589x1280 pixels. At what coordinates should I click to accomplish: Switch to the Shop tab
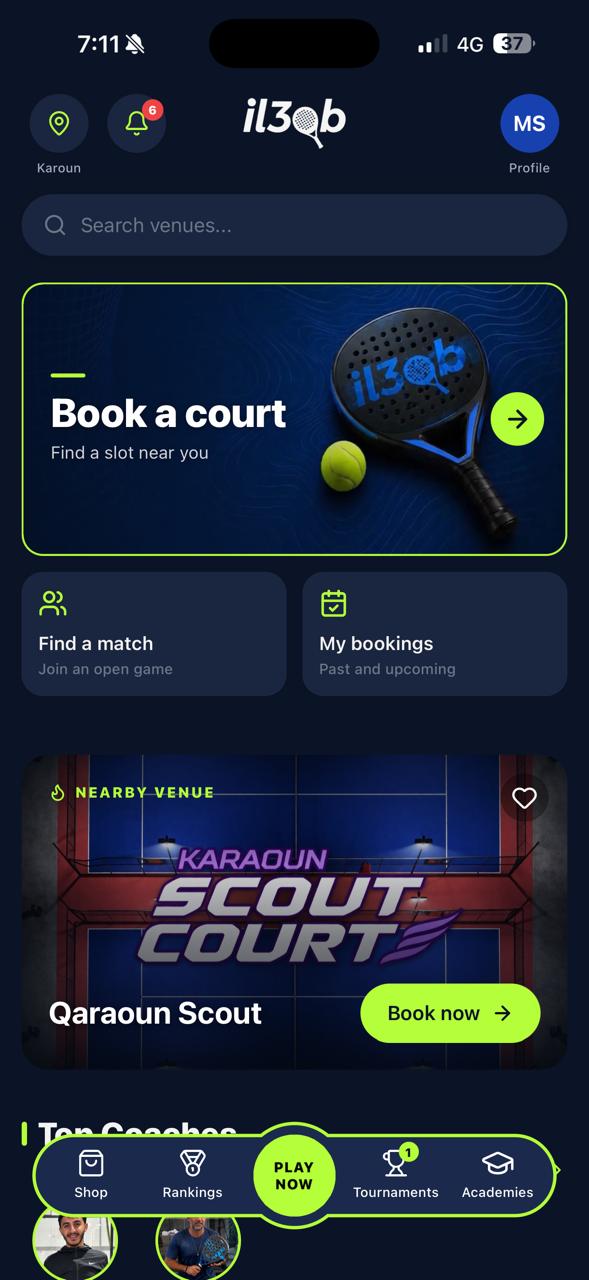[91, 1174]
